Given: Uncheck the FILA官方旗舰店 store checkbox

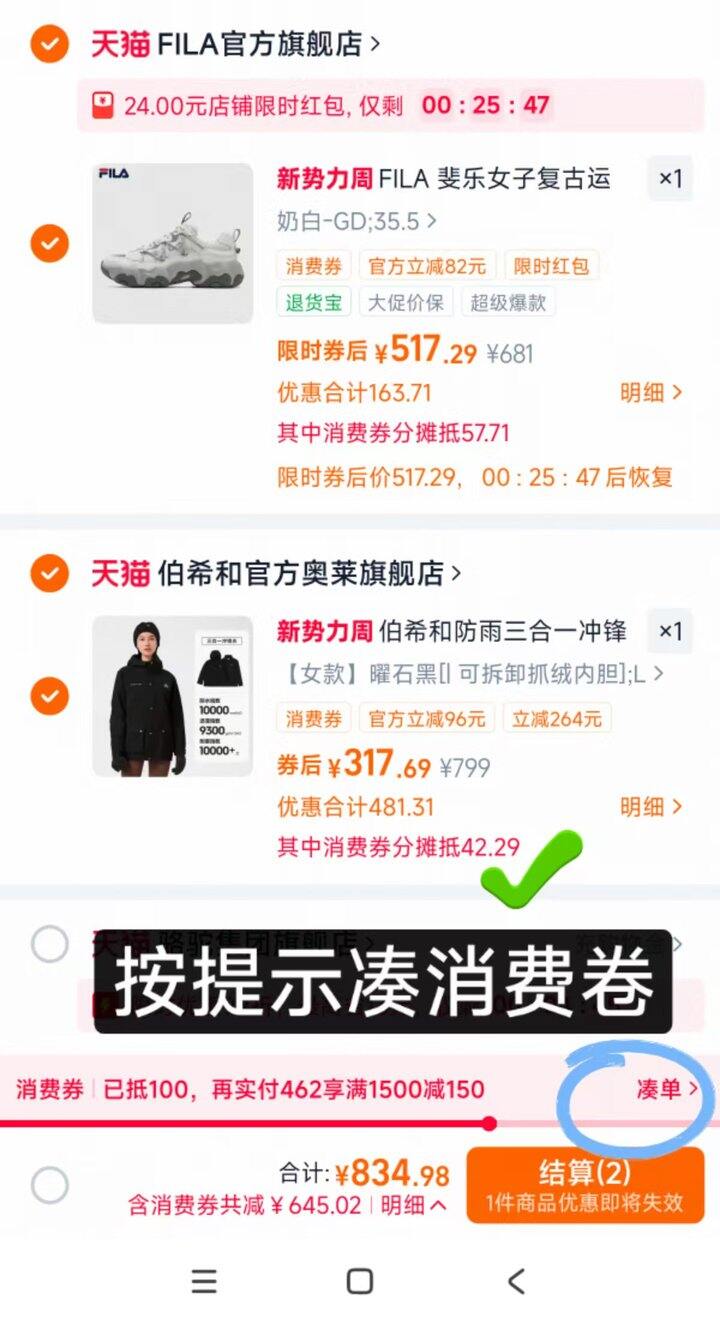Looking at the screenshot, I should pyautogui.click(x=49, y=44).
